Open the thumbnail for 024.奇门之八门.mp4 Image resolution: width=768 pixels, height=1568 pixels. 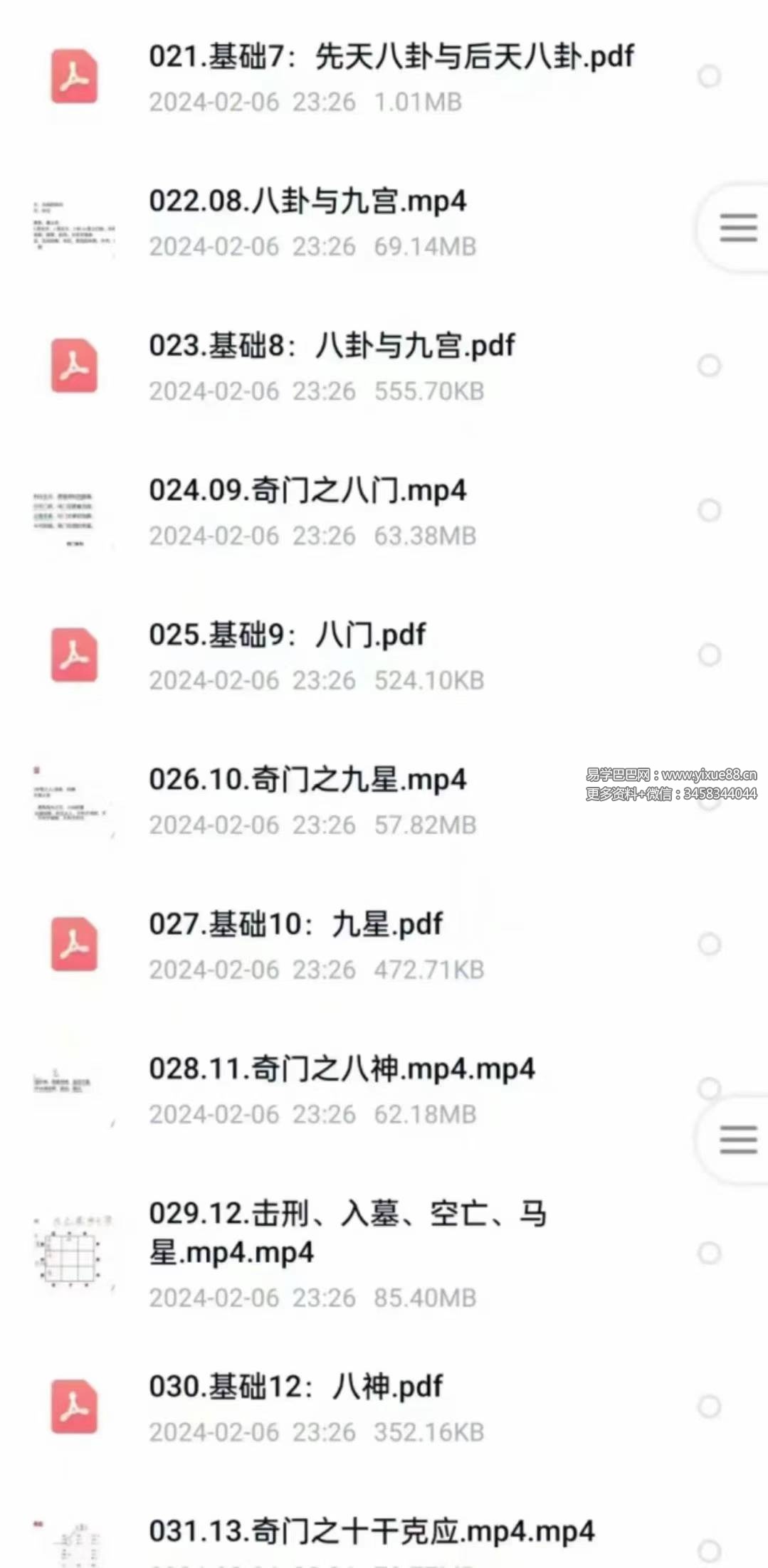[71, 512]
